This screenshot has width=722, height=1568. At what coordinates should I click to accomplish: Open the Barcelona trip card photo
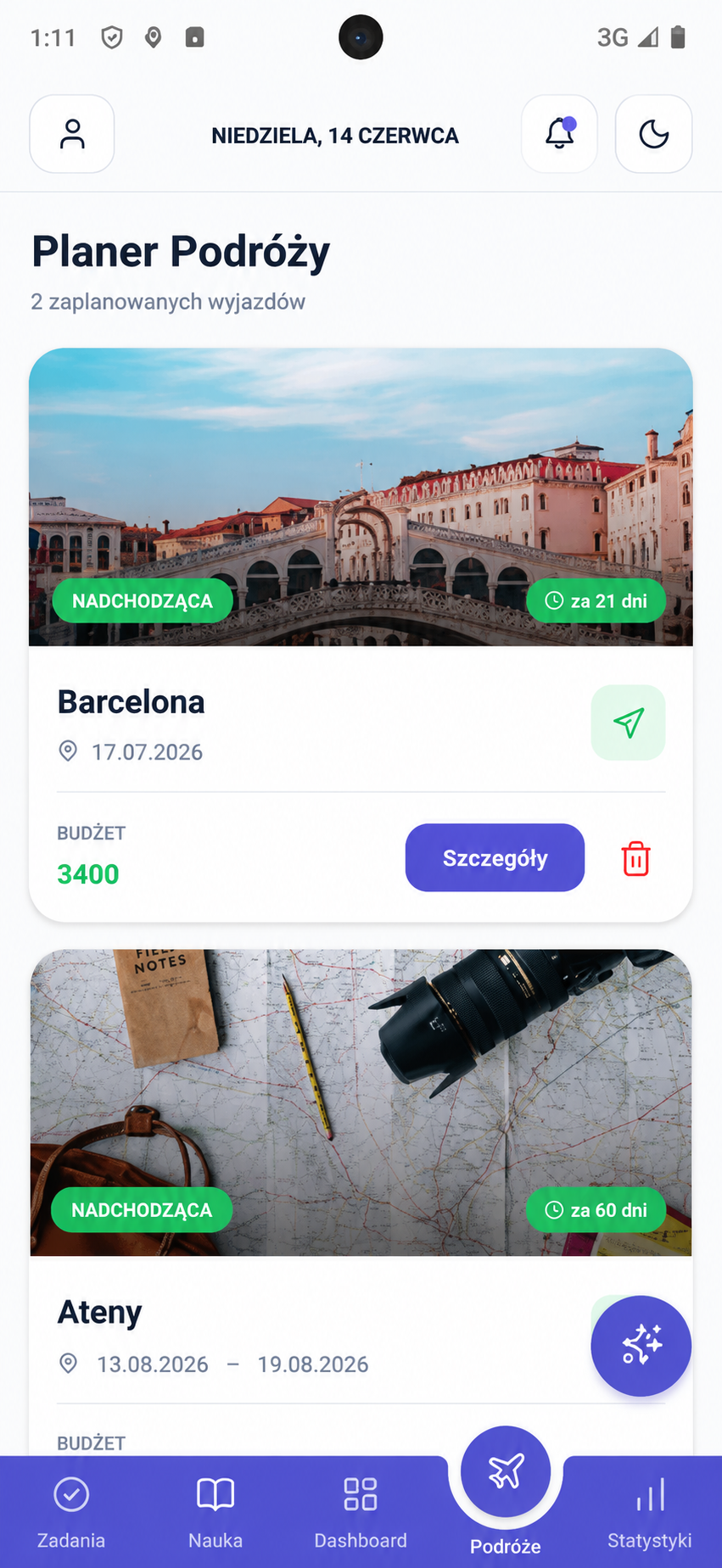coord(361,497)
